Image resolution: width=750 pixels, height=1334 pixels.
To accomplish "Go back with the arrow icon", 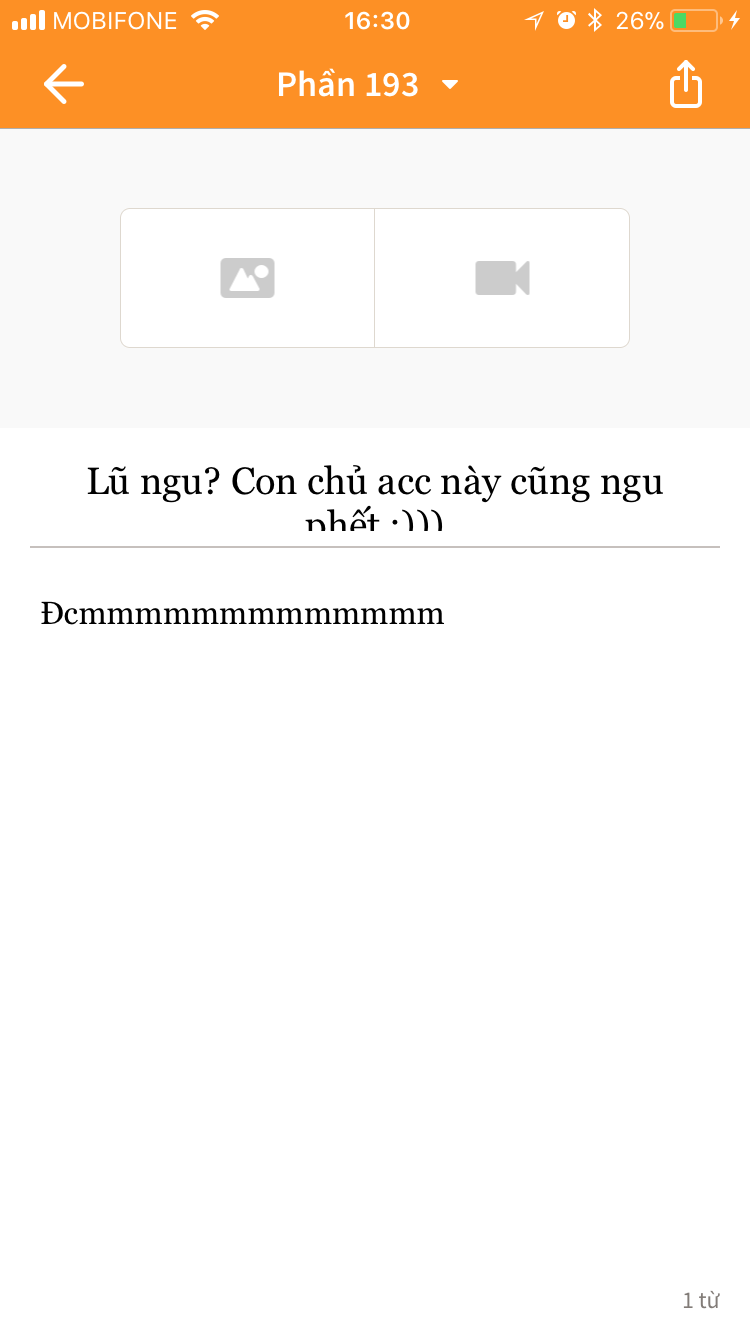I will coord(64,84).
